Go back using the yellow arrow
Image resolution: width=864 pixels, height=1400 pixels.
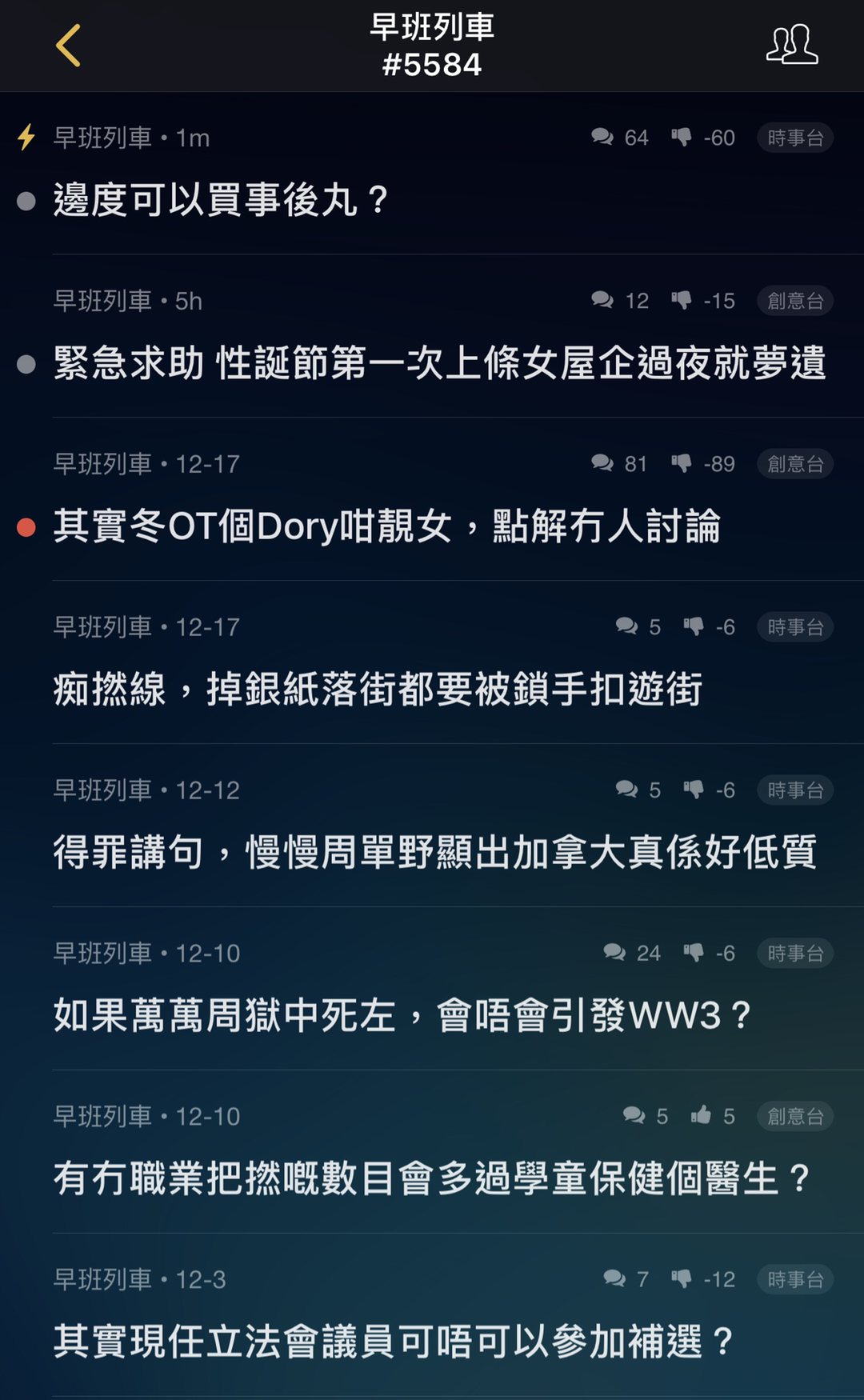(x=69, y=46)
